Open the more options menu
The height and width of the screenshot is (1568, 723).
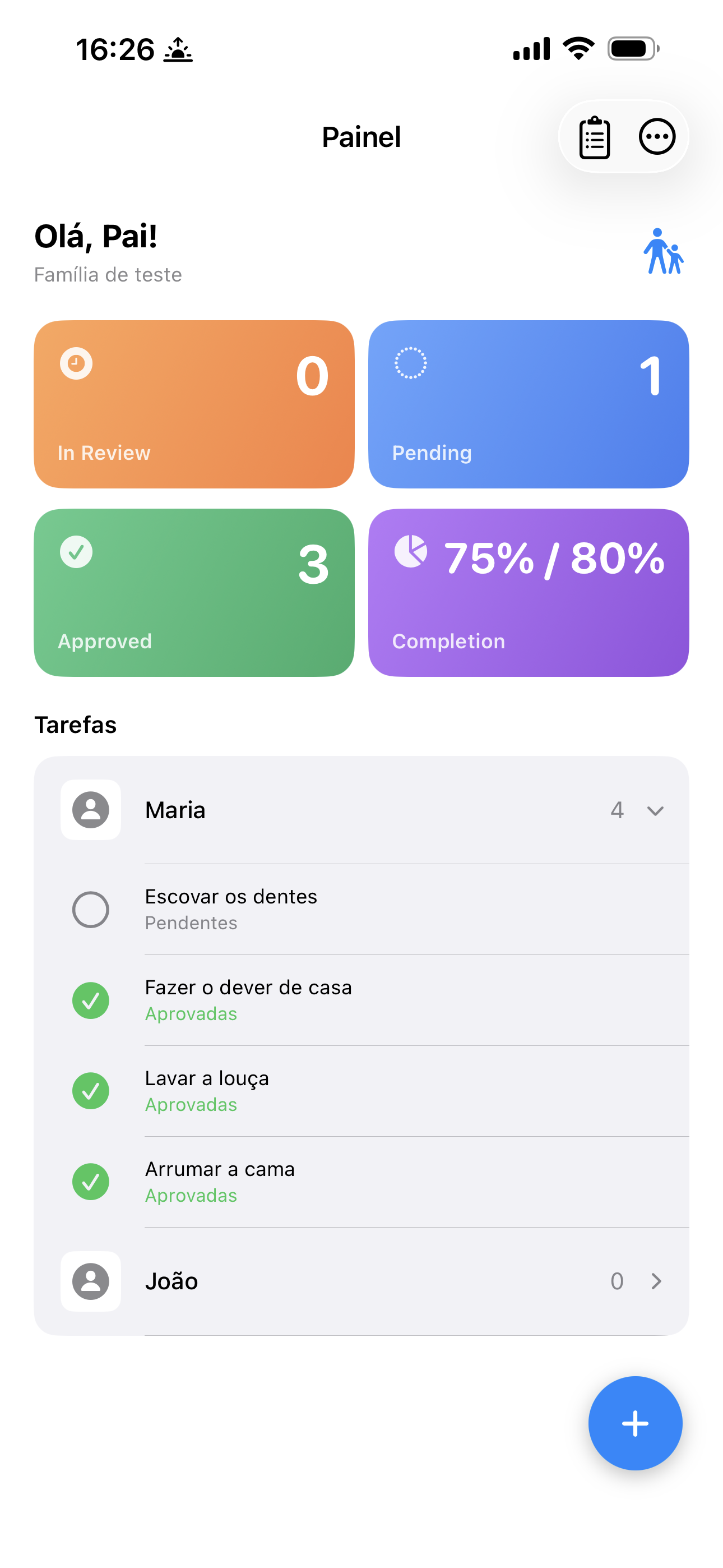[x=657, y=137]
